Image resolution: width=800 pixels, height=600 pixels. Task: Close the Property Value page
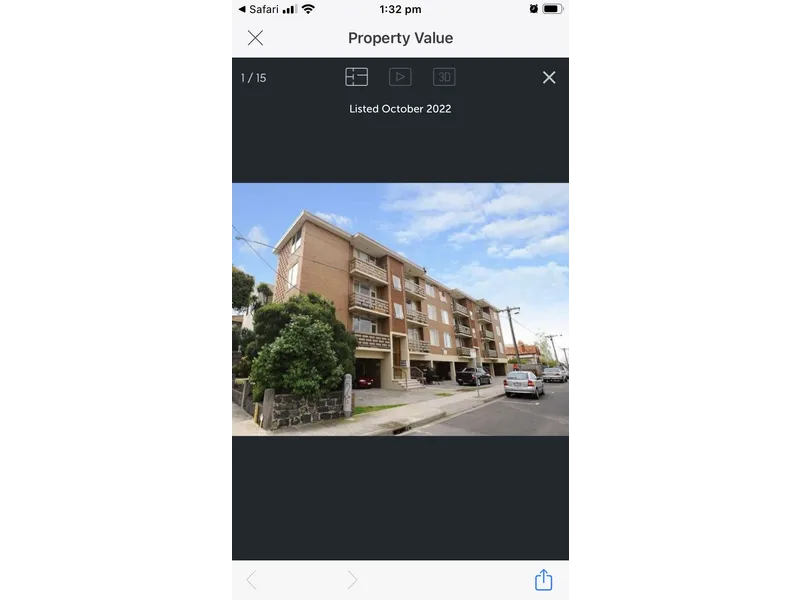point(256,38)
